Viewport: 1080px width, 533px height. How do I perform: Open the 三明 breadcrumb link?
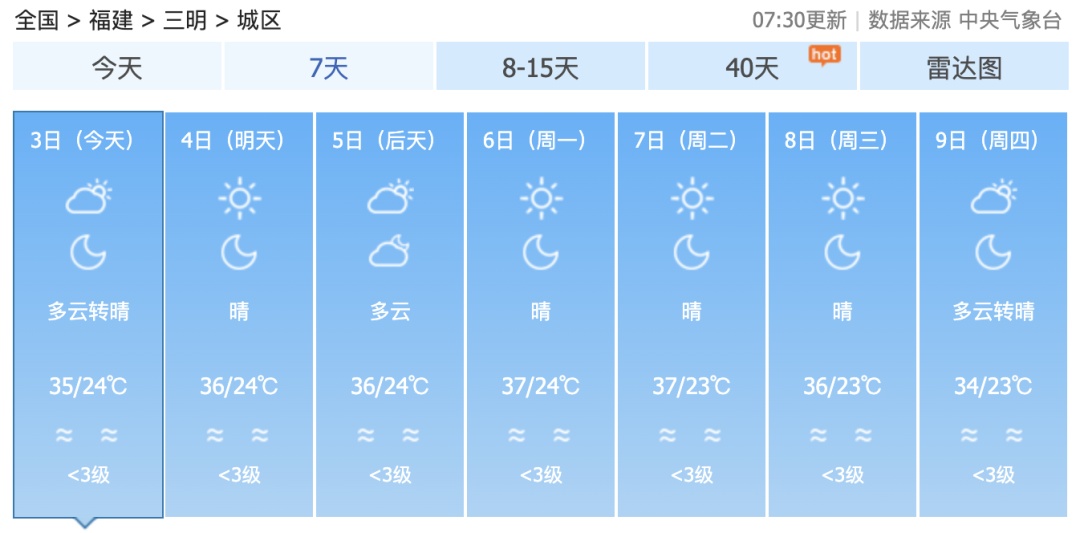coord(185,20)
